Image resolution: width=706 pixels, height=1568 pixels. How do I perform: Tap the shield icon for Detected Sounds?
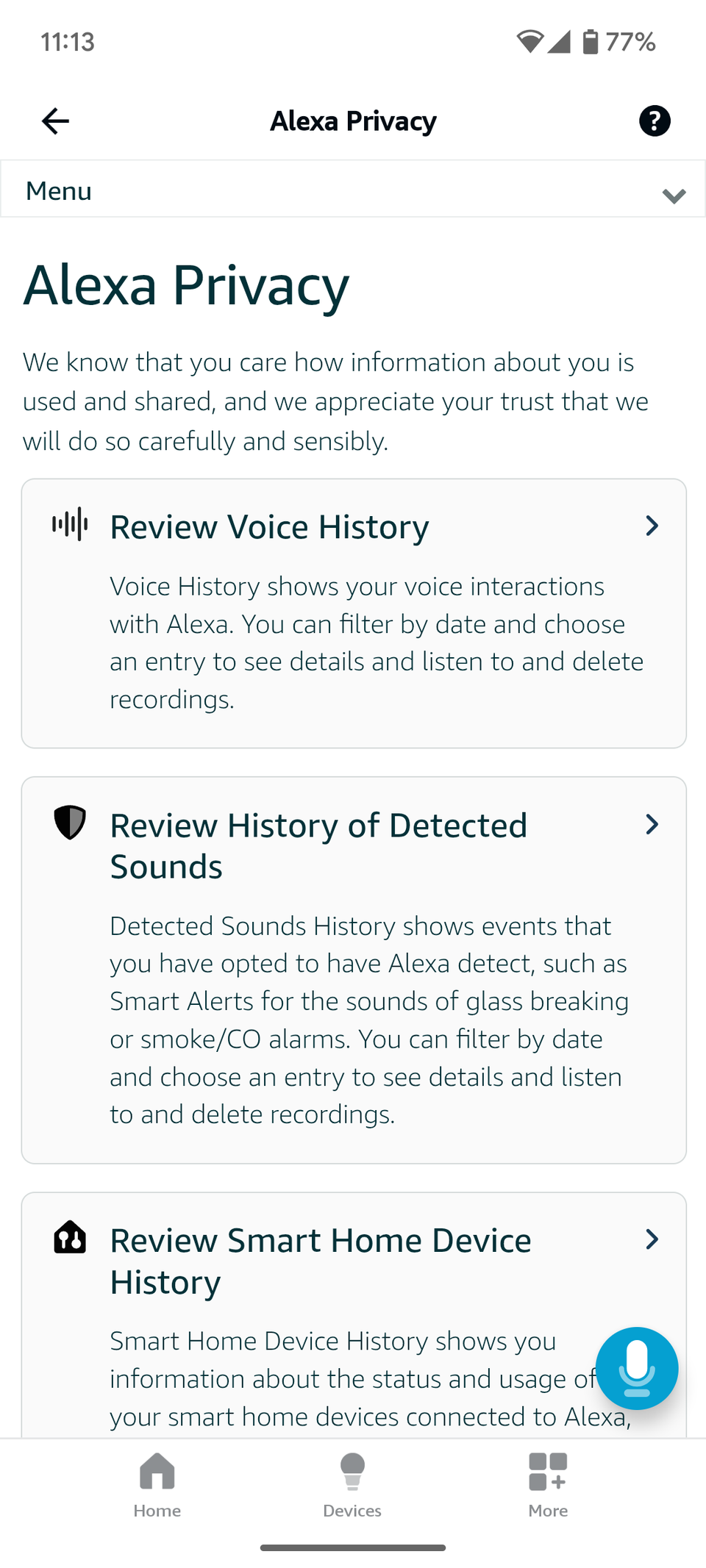(68, 824)
